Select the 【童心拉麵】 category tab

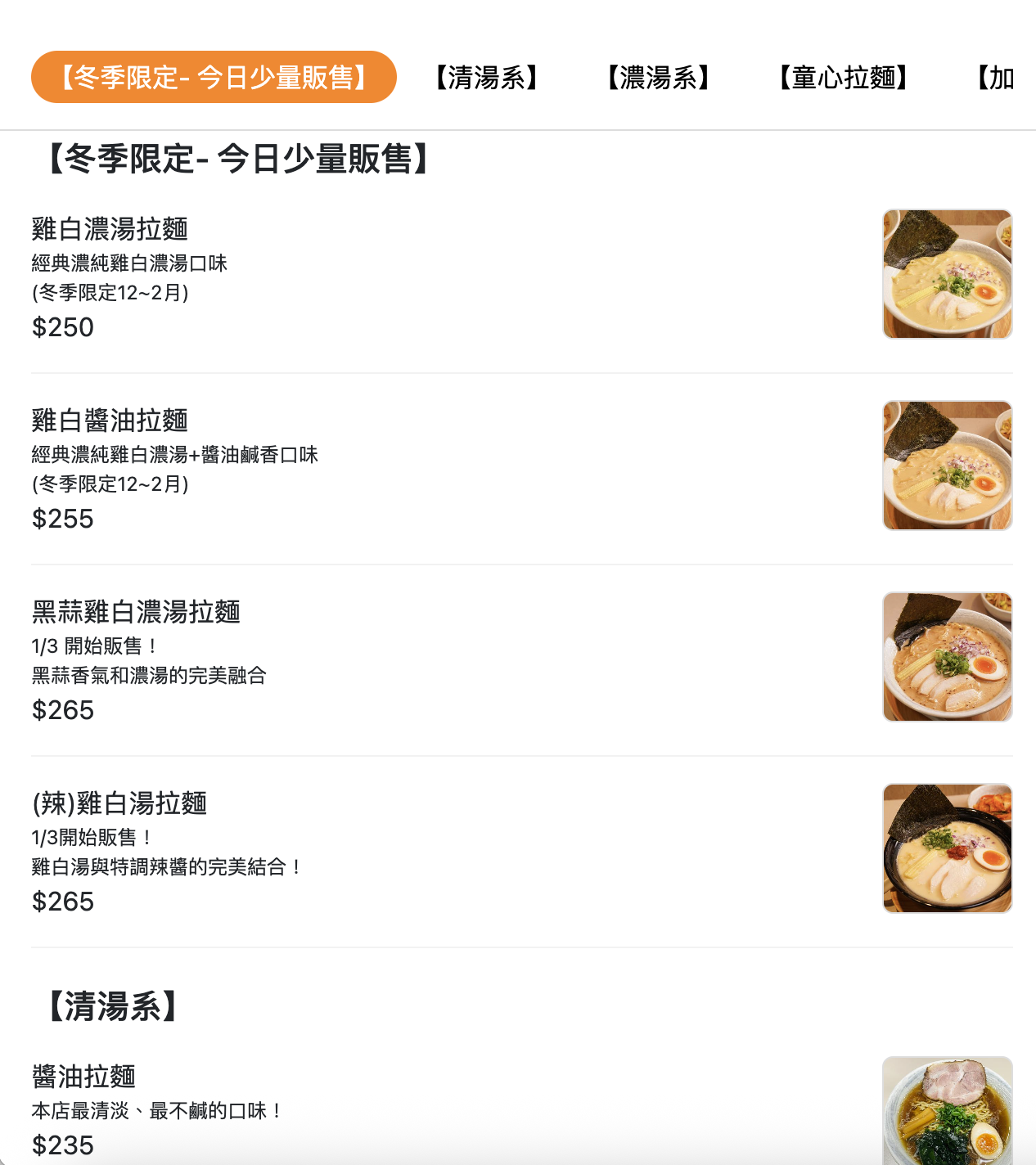click(844, 77)
